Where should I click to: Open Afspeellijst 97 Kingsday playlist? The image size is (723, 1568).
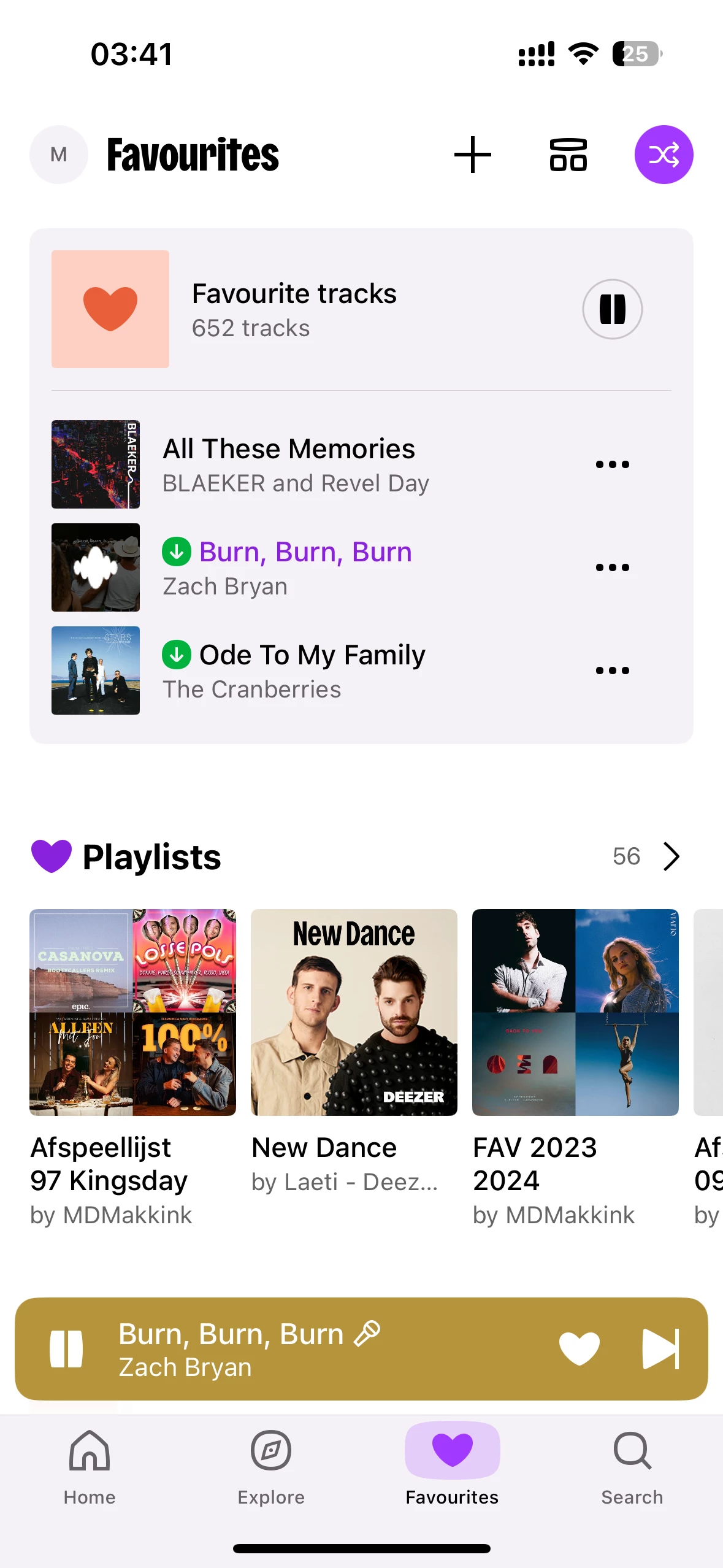pyautogui.click(x=132, y=1012)
